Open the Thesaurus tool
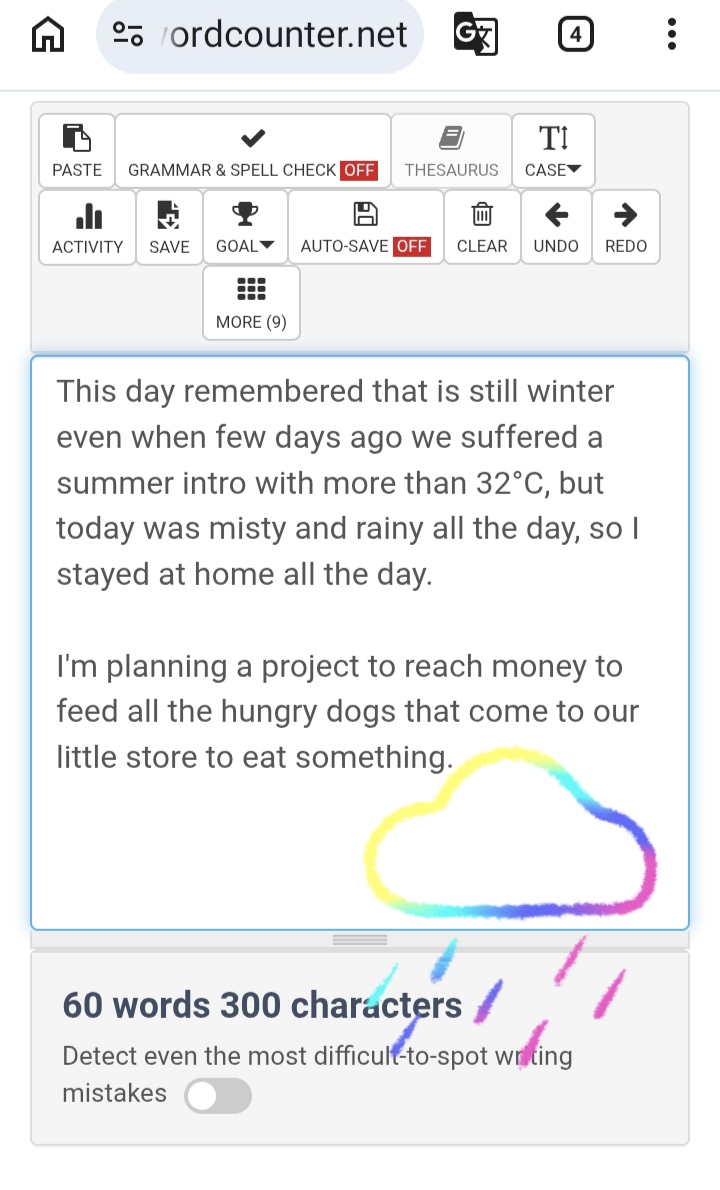The width and height of the screenshot is (720, 1190). (451, 151)
